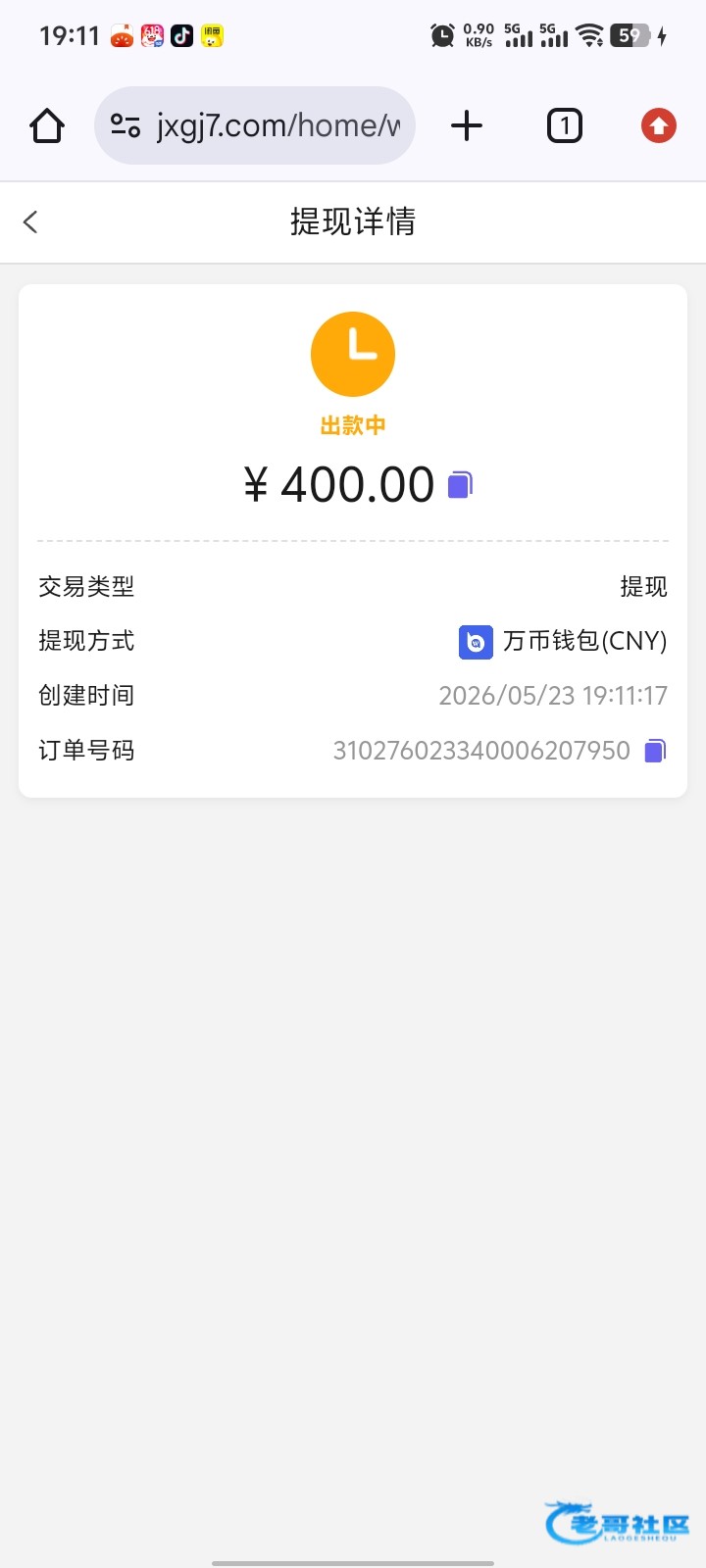Image resolution: width=706 pixels, height=1568 pixels.
Task: View site info icon in address bar
Action: click(x=126, y=125)
